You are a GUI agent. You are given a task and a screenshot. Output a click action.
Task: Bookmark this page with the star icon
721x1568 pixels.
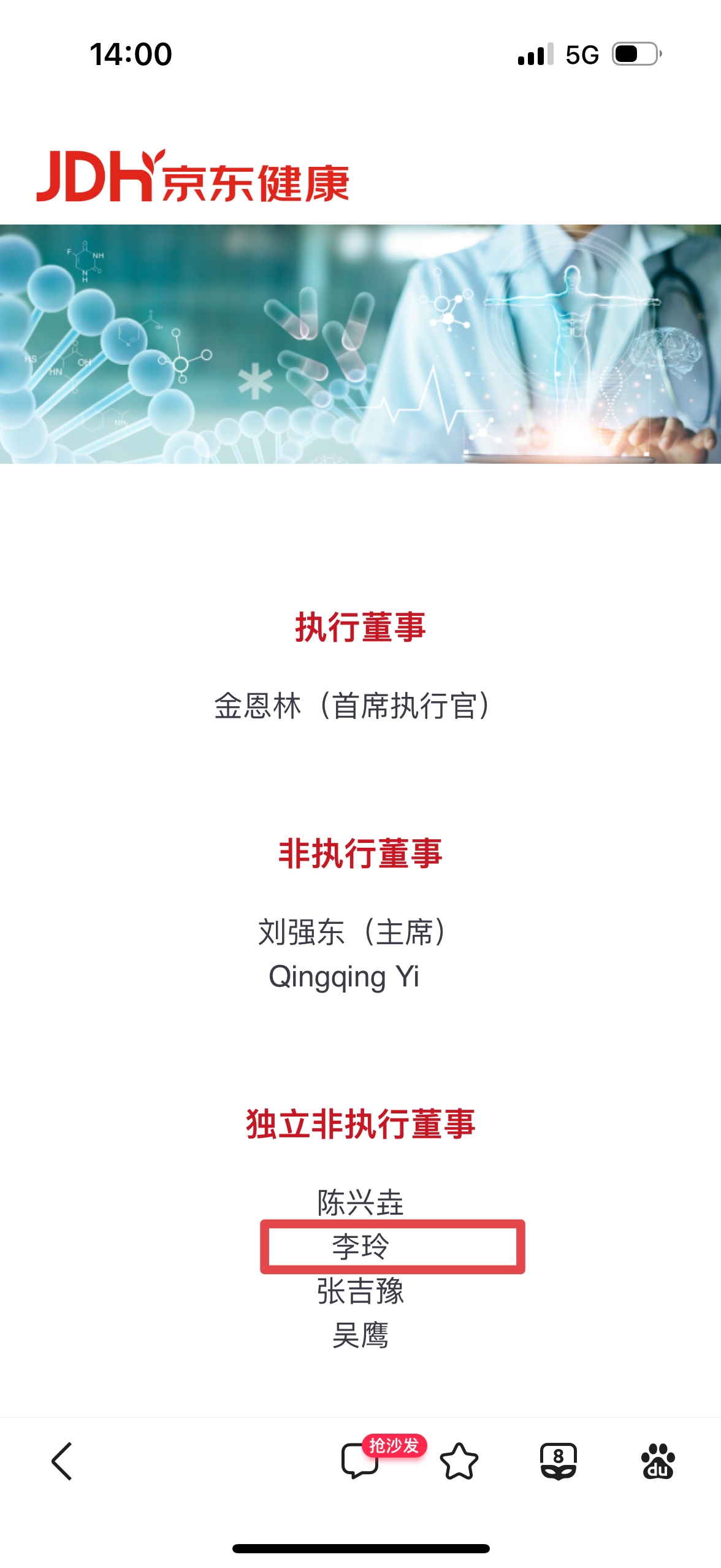point(459,1461)
